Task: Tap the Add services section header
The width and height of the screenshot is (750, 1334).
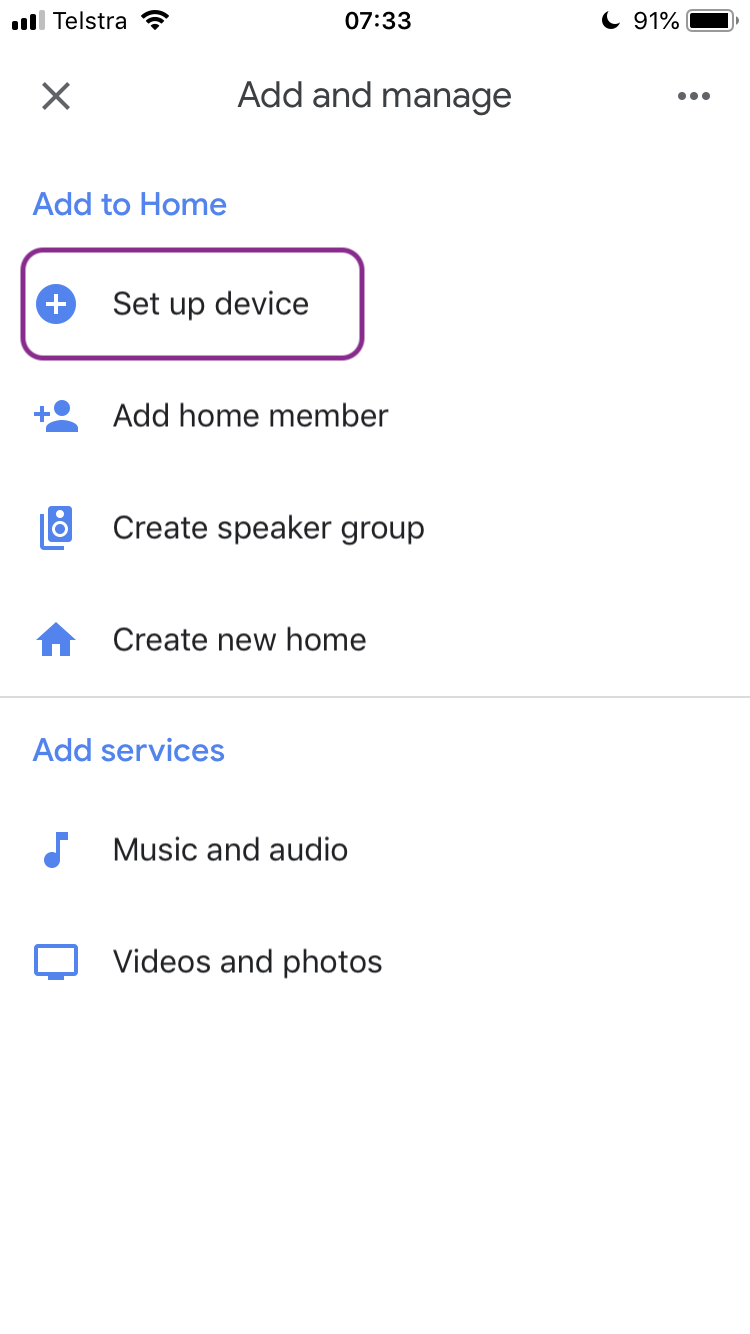Action: point(128,750)
